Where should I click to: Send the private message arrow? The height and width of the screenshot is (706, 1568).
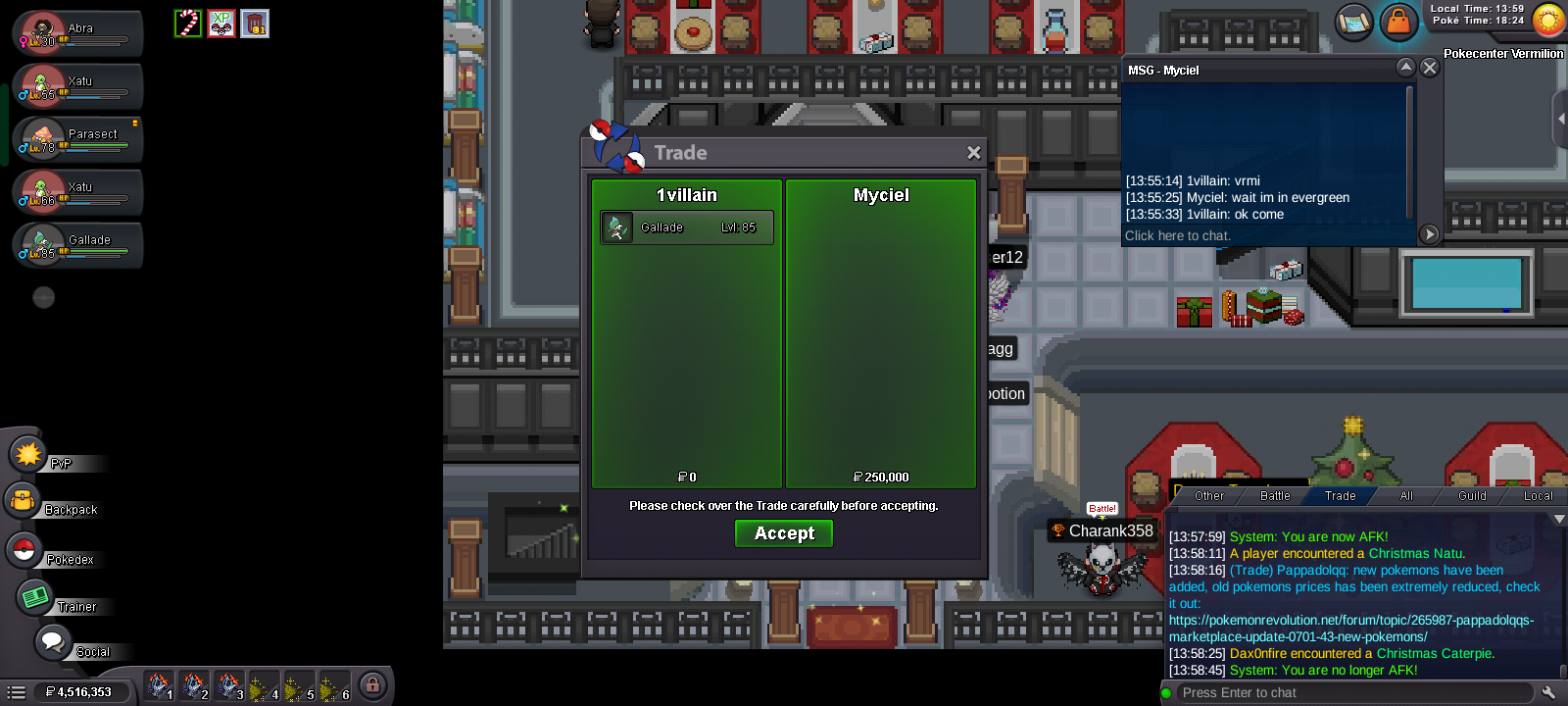point(1429,234)
